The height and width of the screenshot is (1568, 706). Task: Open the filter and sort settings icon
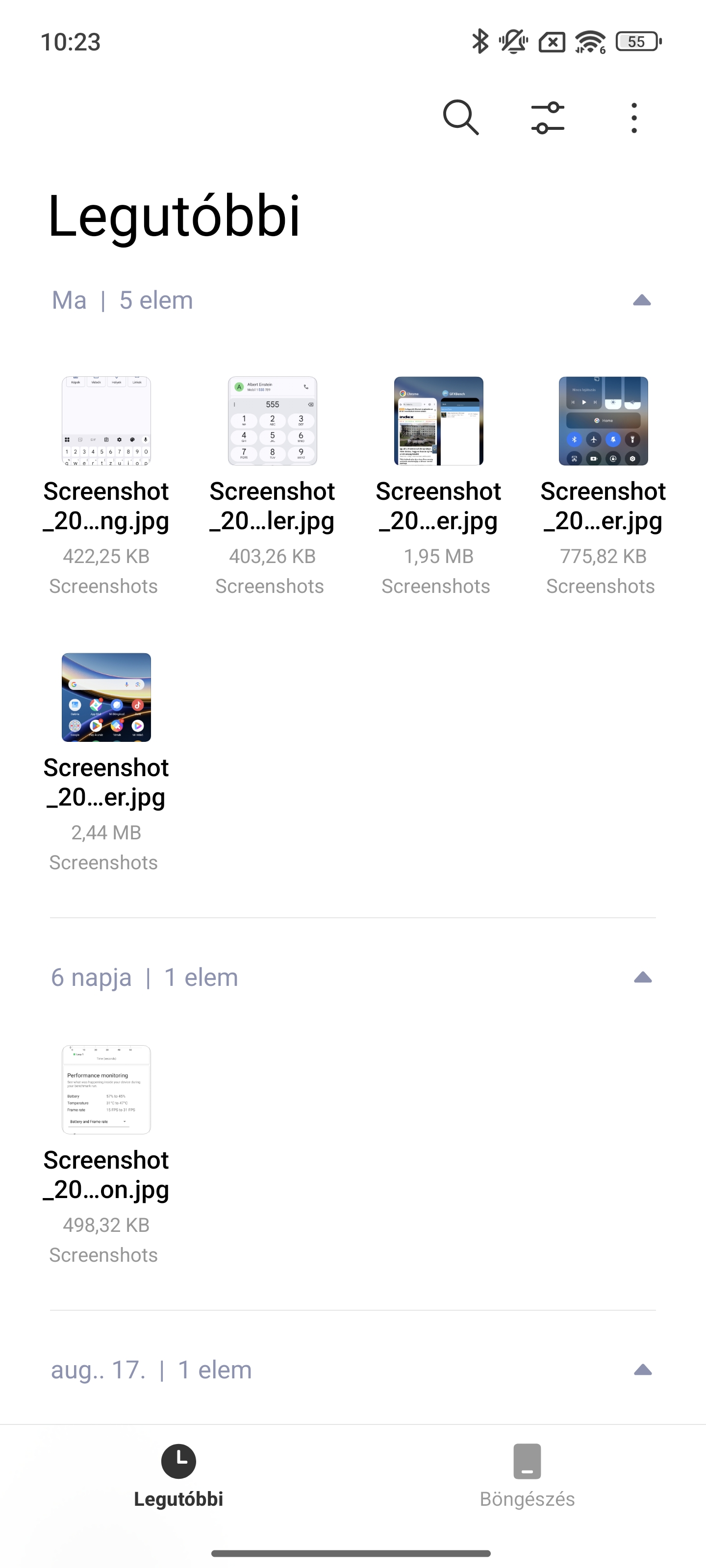[548, 118]
